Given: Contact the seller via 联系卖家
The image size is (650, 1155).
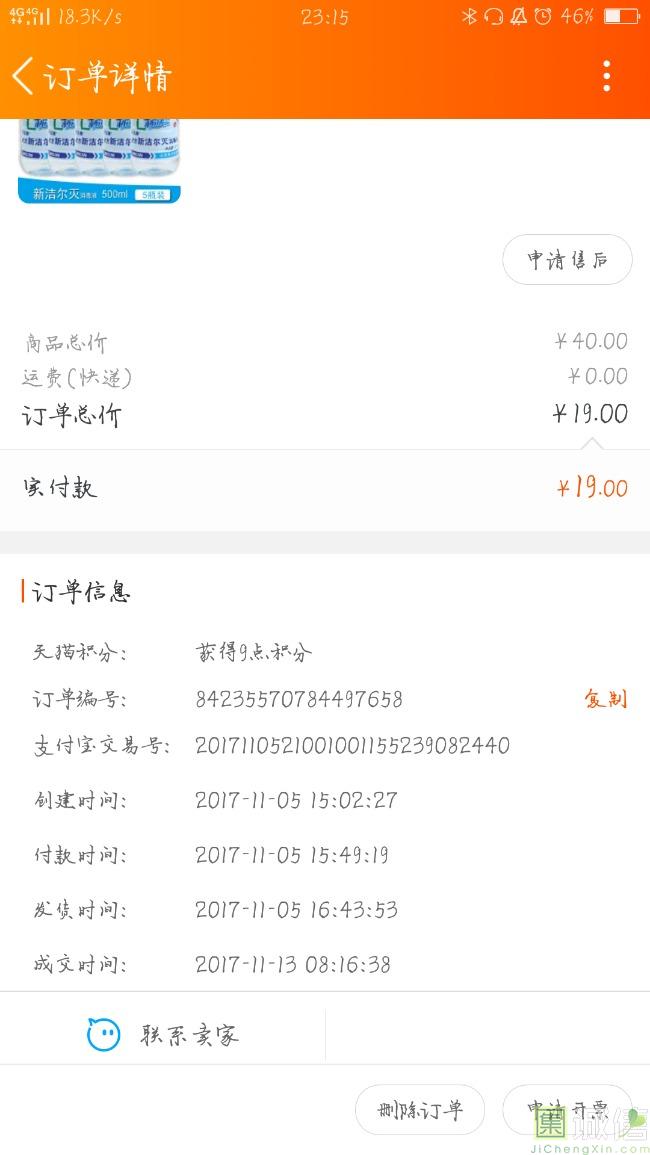Looking at the screenshot, I should (x=163, y=1035).
